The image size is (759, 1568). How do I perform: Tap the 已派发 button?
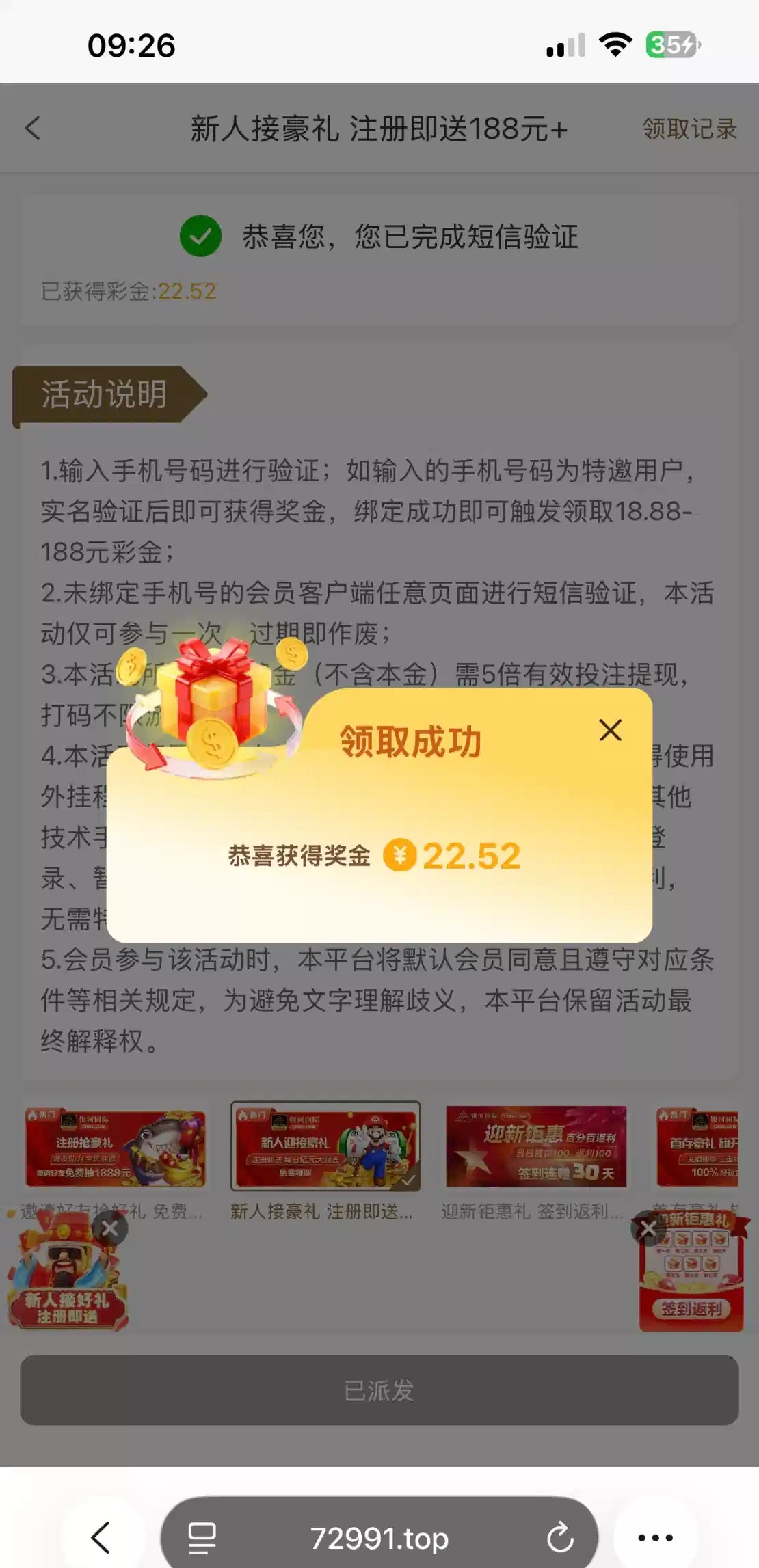click(379, 1390)
